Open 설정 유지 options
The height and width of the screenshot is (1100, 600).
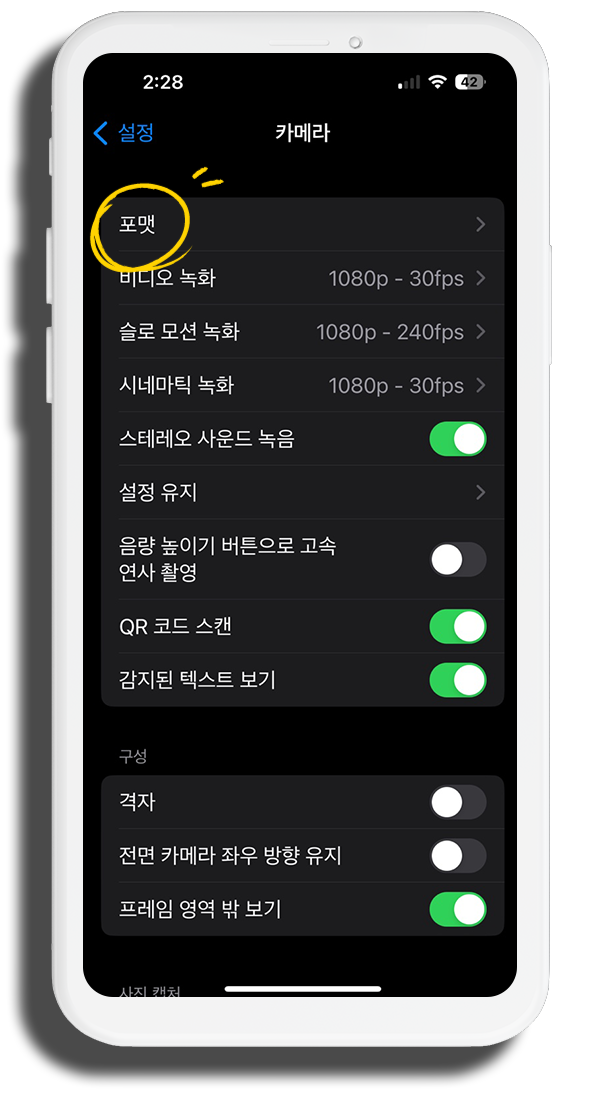(302, 492)
